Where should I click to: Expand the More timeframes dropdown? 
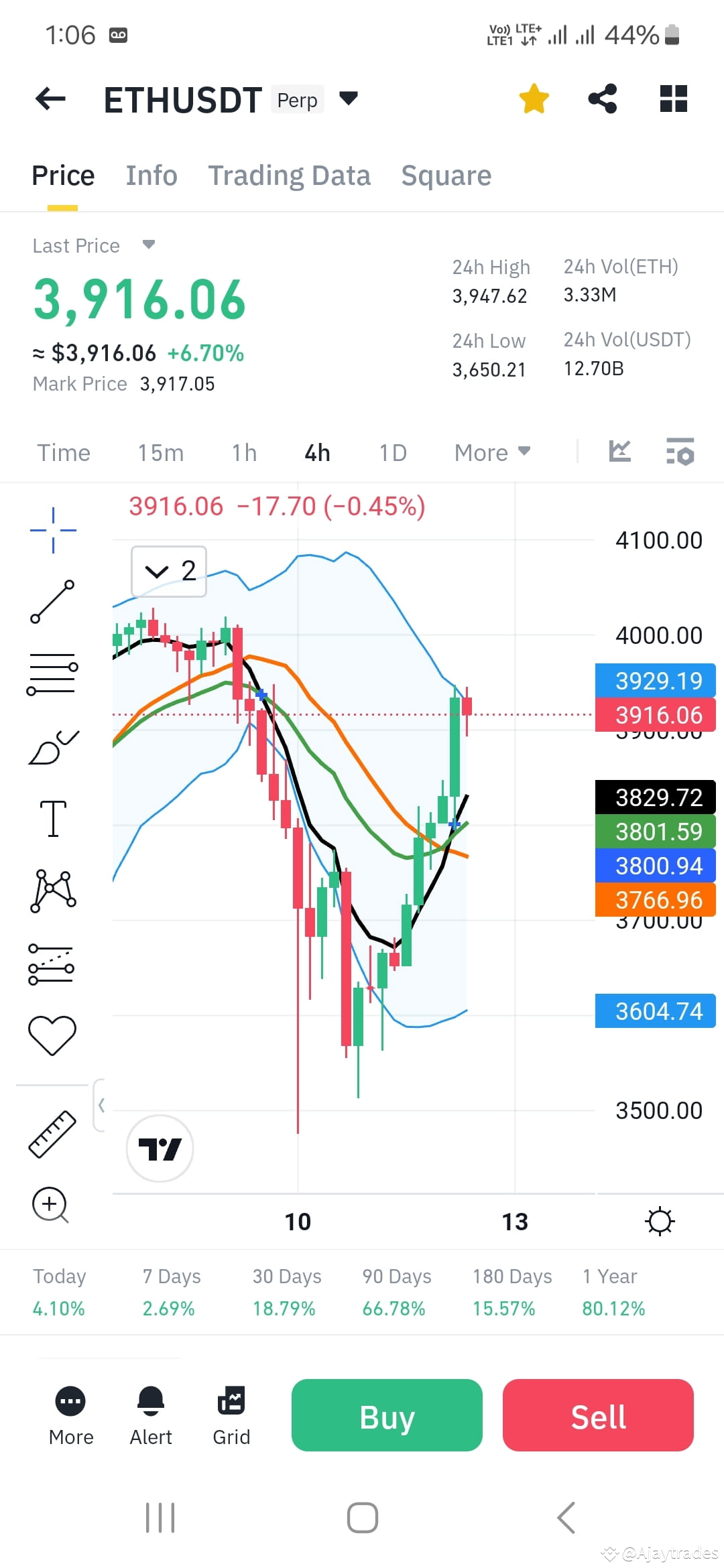tap(491, 452)
